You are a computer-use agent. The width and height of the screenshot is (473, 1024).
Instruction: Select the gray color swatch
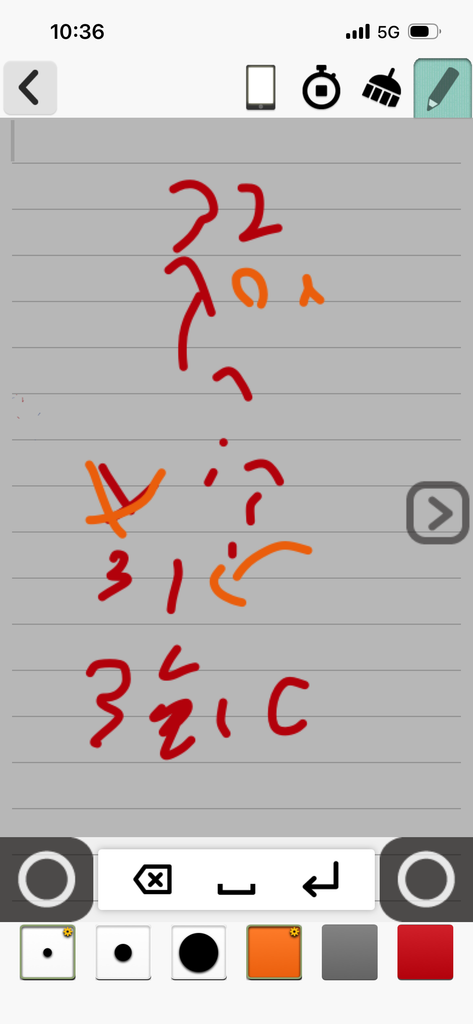350,952
